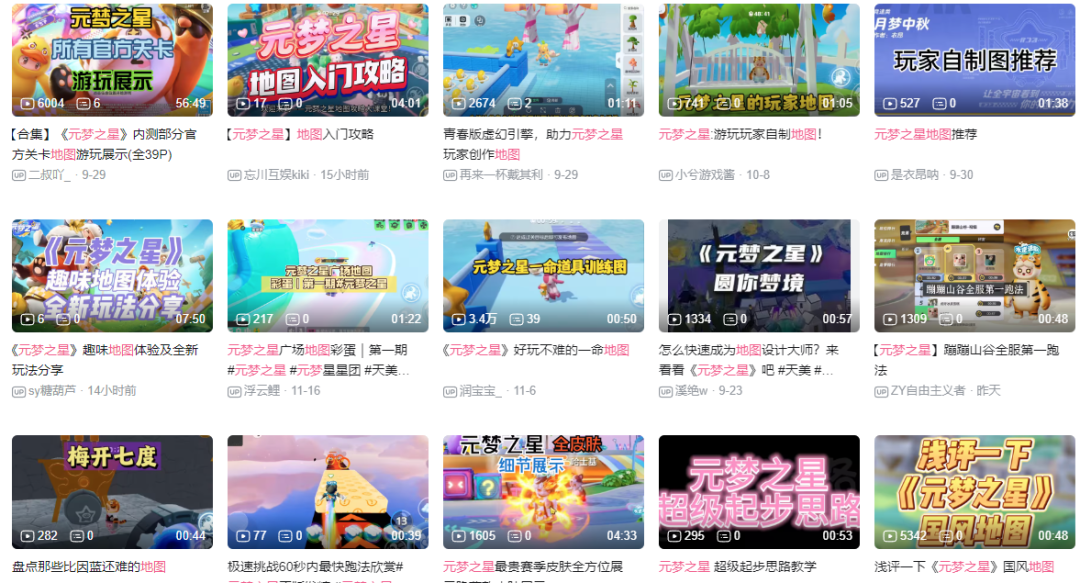Play the 地图入门攻略 video by 忘川互娱kiki

328,60
